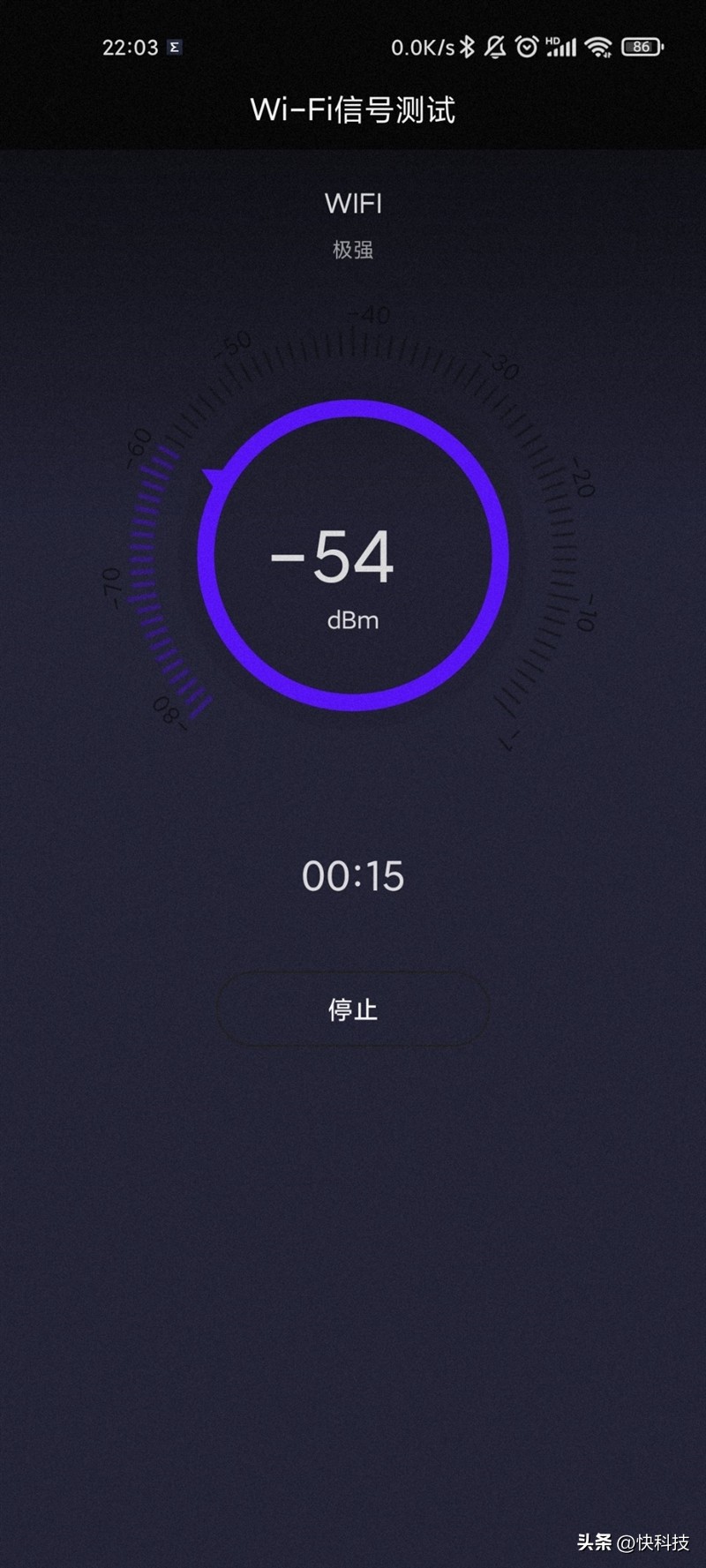Screen dimensions: 706x1568
Task: Tap the WIFI label above the gauge
Action: 352,204
